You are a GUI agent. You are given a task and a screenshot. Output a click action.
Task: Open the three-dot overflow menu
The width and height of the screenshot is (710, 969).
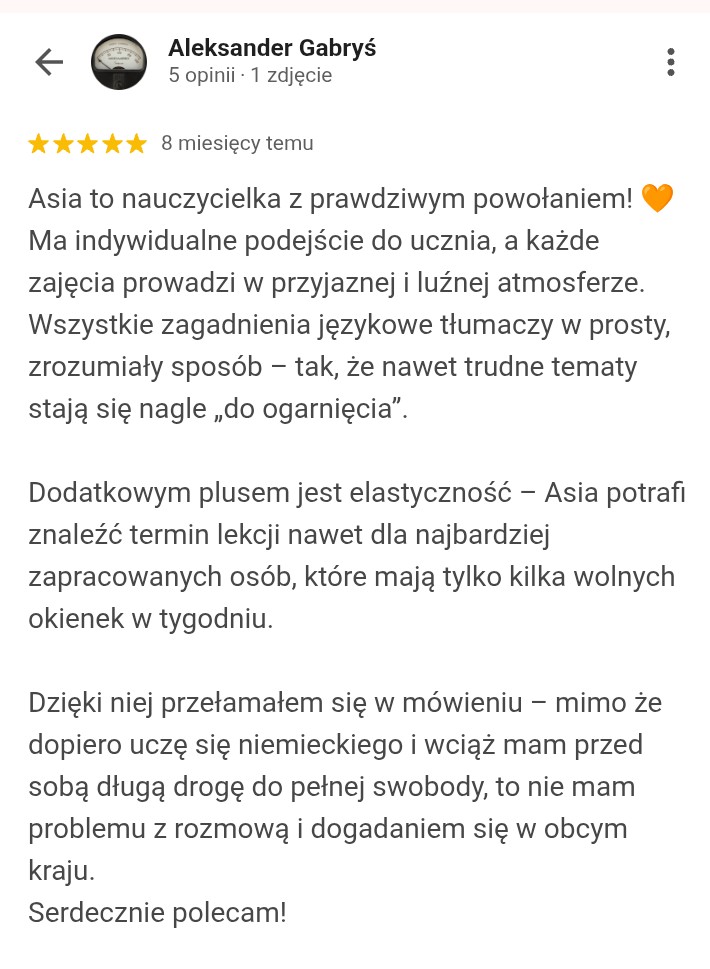click(670, 62)
